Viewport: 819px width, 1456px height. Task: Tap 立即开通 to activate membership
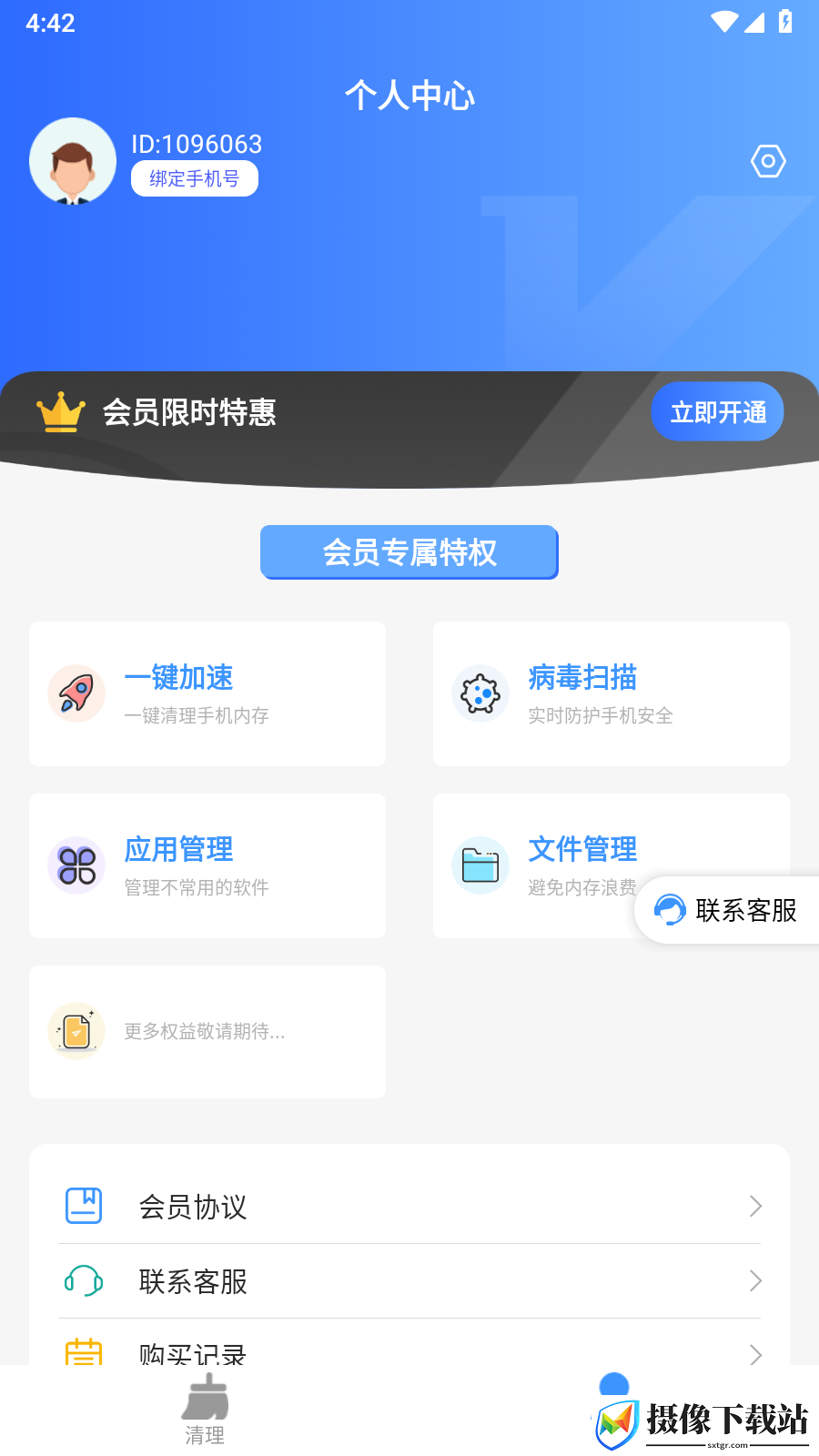(x=717, y=412)
